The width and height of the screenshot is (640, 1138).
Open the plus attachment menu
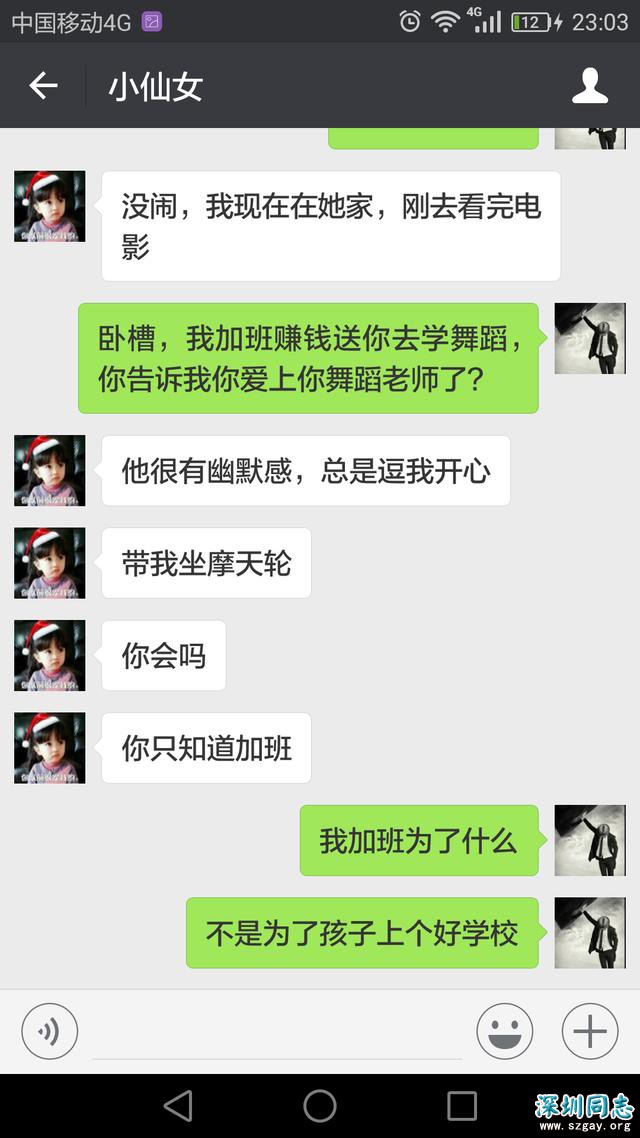coord(590,1031)
